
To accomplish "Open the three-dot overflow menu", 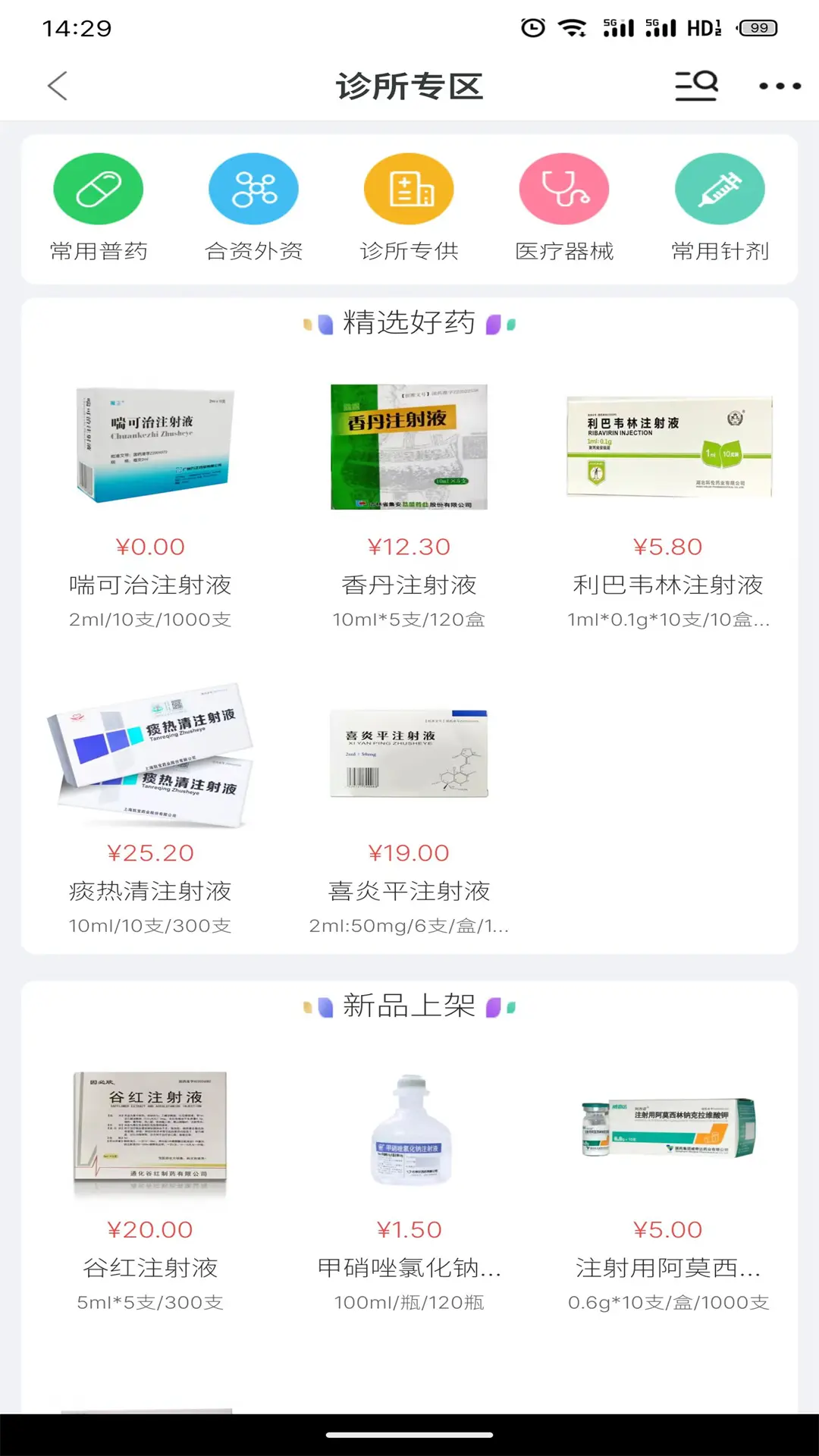I will [x=780, y=86].
